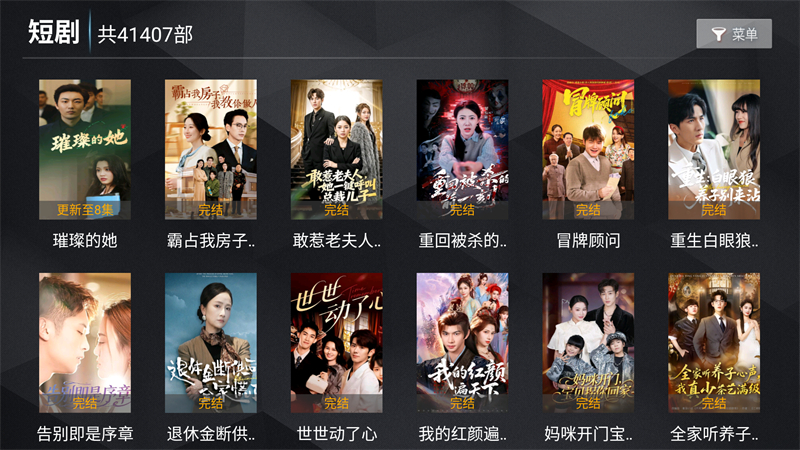Open the 霸占我房子 drama tile

click(211, 150)
